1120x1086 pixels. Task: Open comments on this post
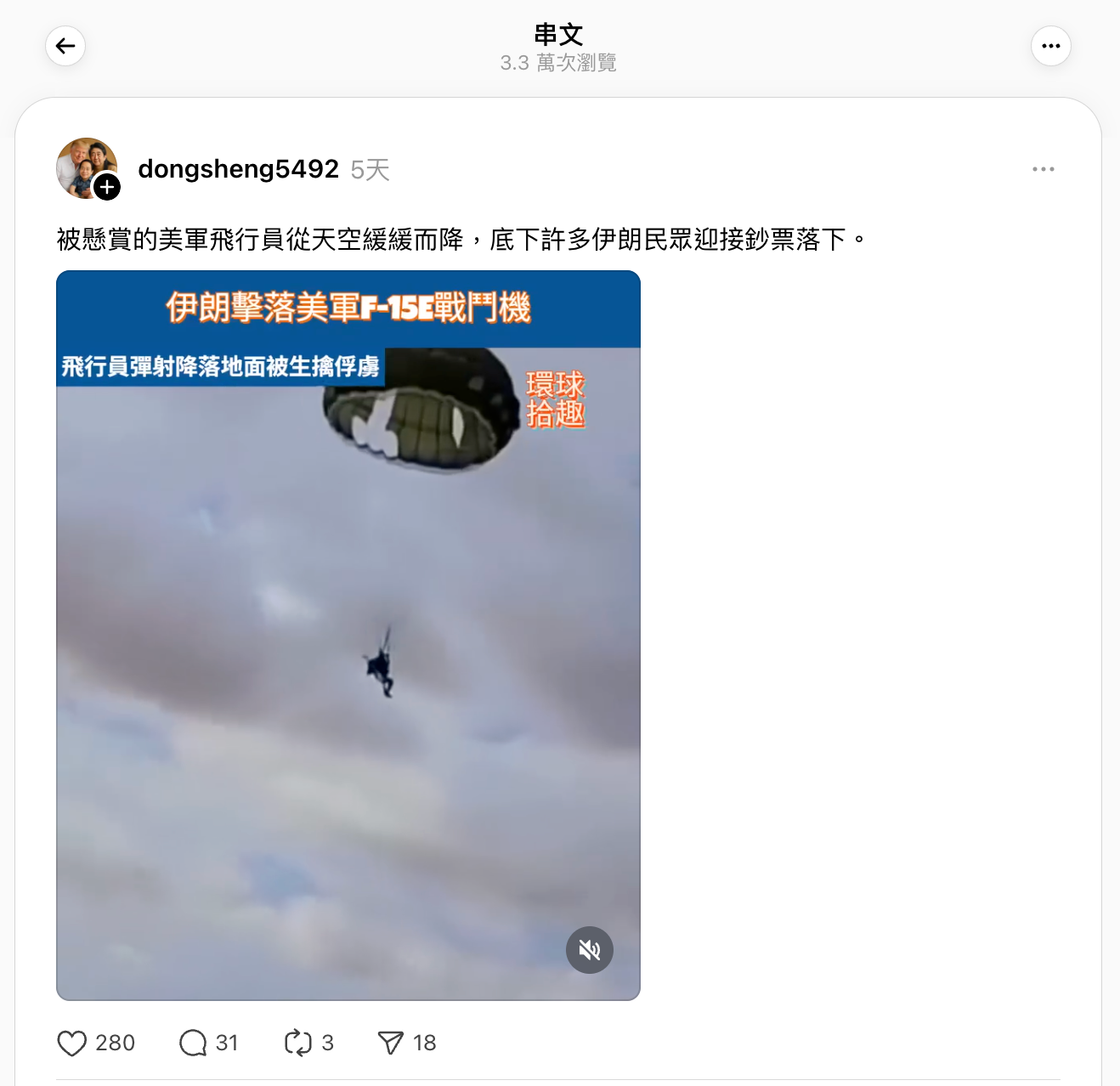194,1043
